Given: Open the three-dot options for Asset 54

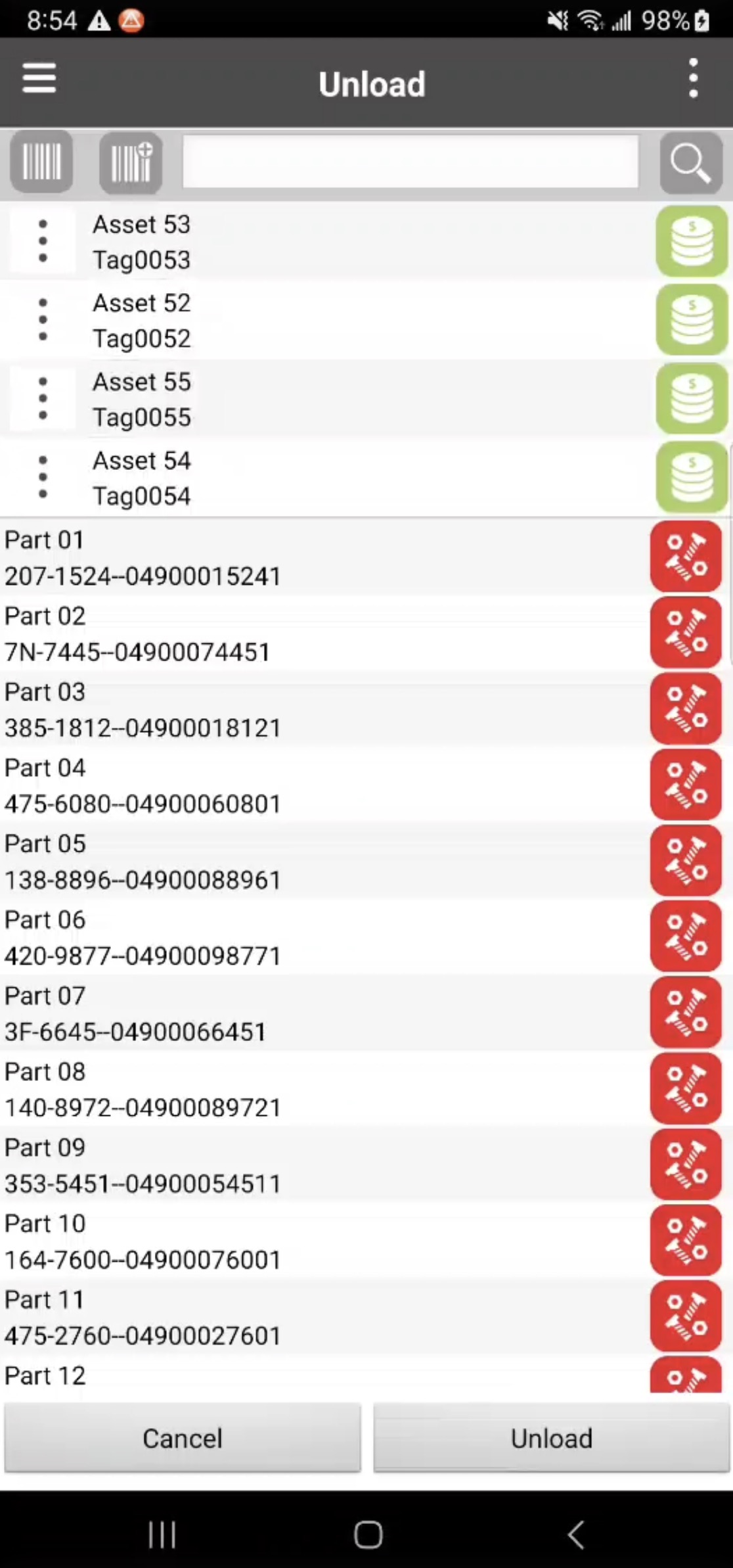Looking at the screenshot, I should pos(43,478).
